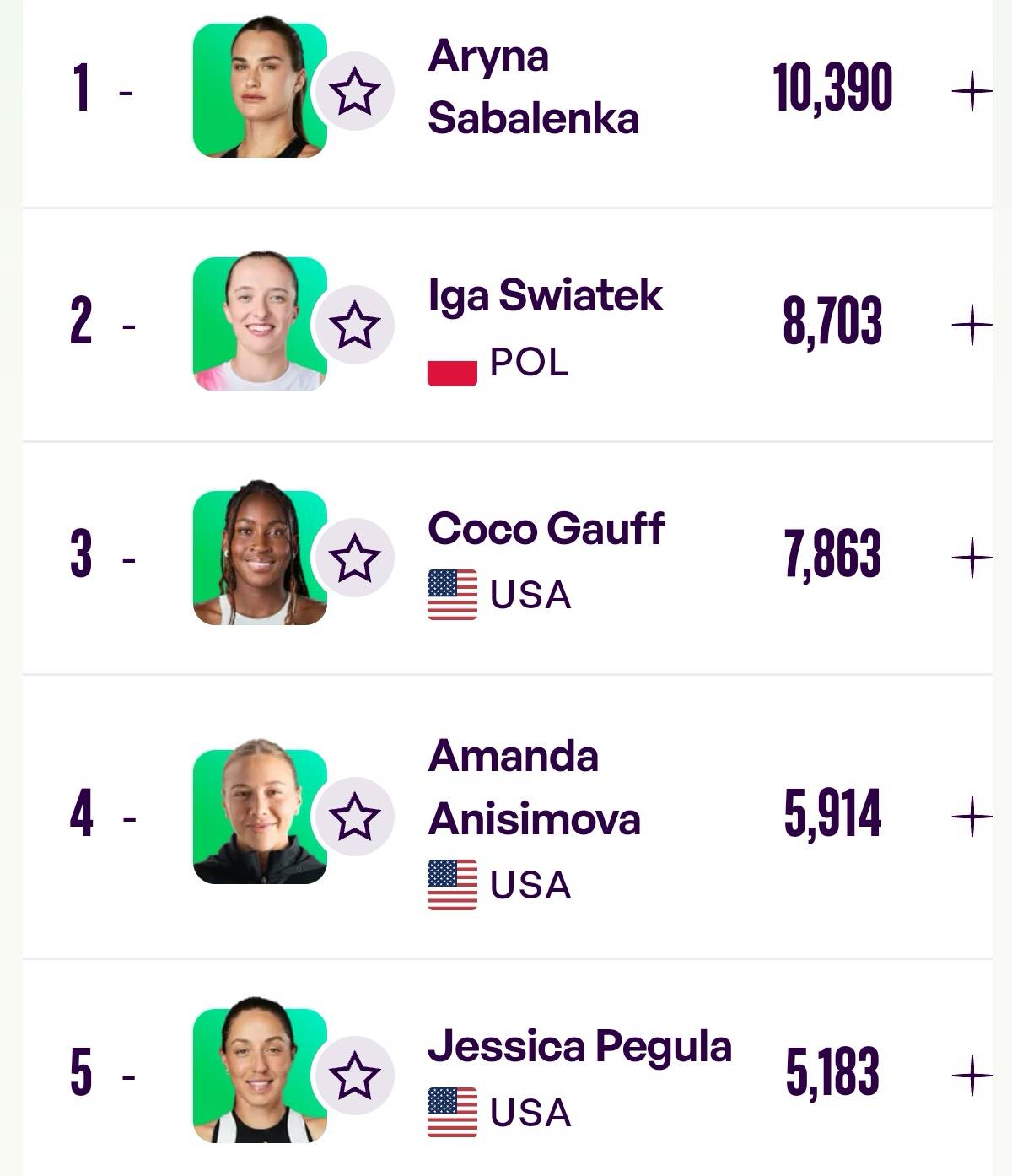The height and width of the screenshot is (1176, 1012).
Task: Star Coco Gauff as a favorite
Action: pyautogui.click(x=354, y=558)
